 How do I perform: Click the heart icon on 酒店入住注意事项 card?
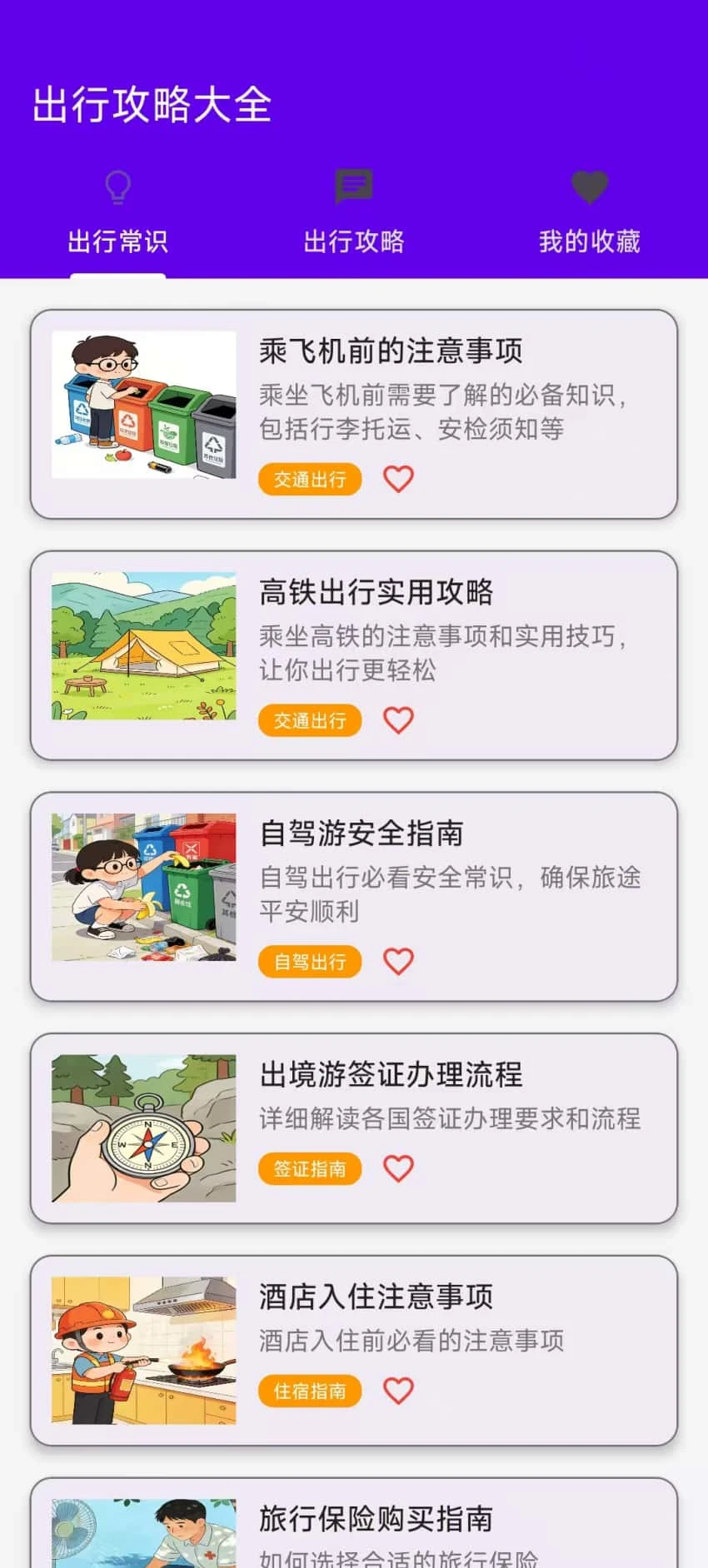tap(399, 1391)
